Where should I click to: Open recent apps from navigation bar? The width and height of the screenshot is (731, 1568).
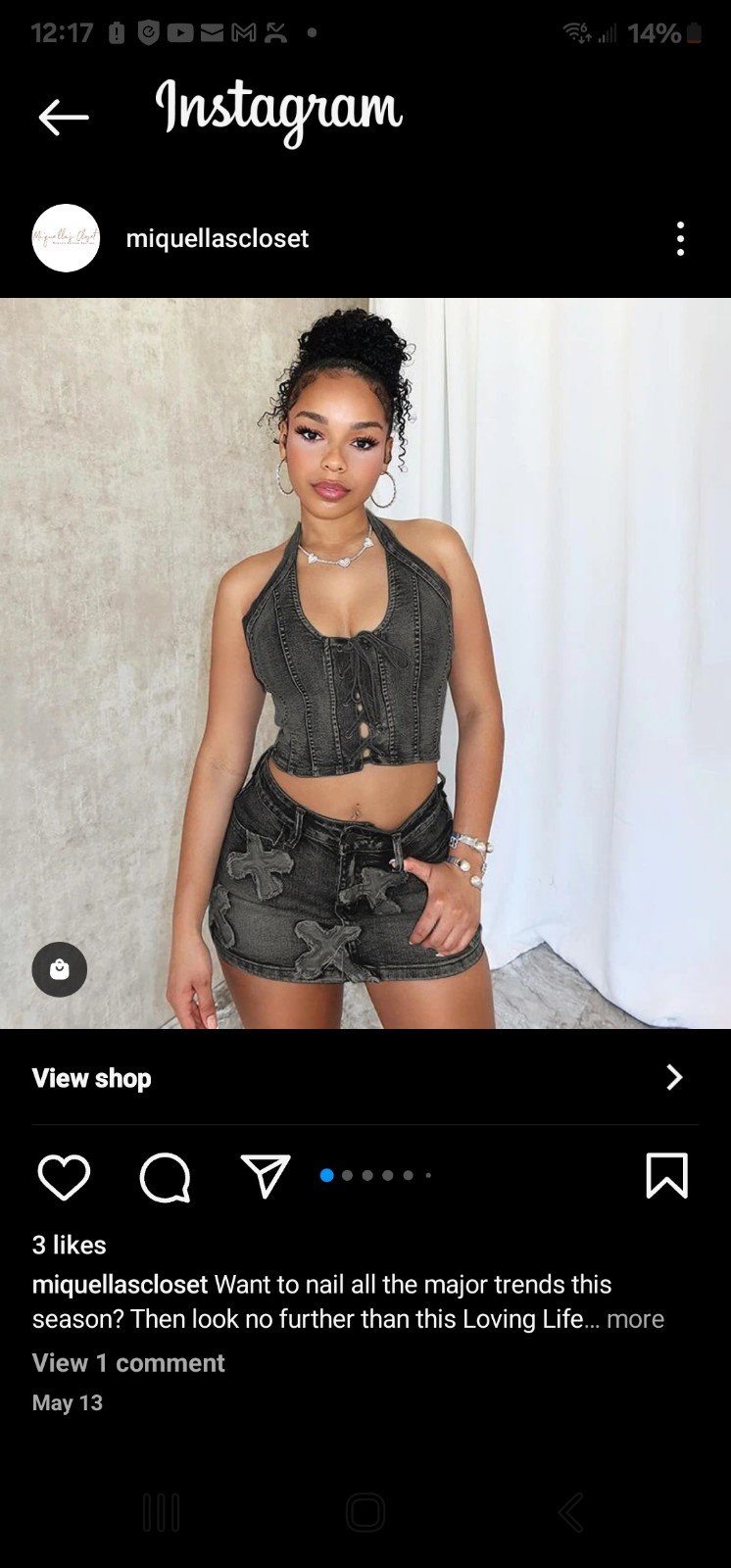[162, 1512]
